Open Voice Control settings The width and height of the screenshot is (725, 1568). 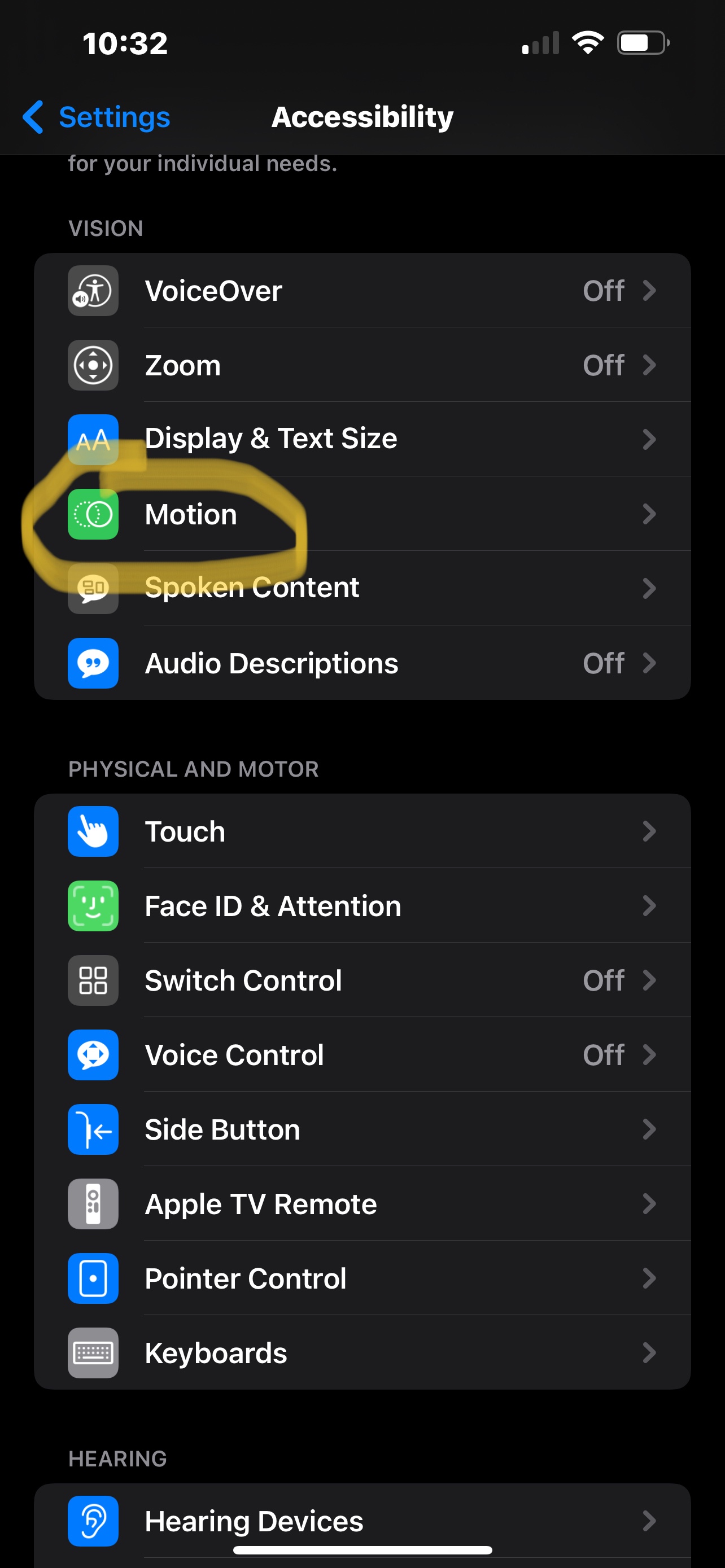coord(362,1055)
